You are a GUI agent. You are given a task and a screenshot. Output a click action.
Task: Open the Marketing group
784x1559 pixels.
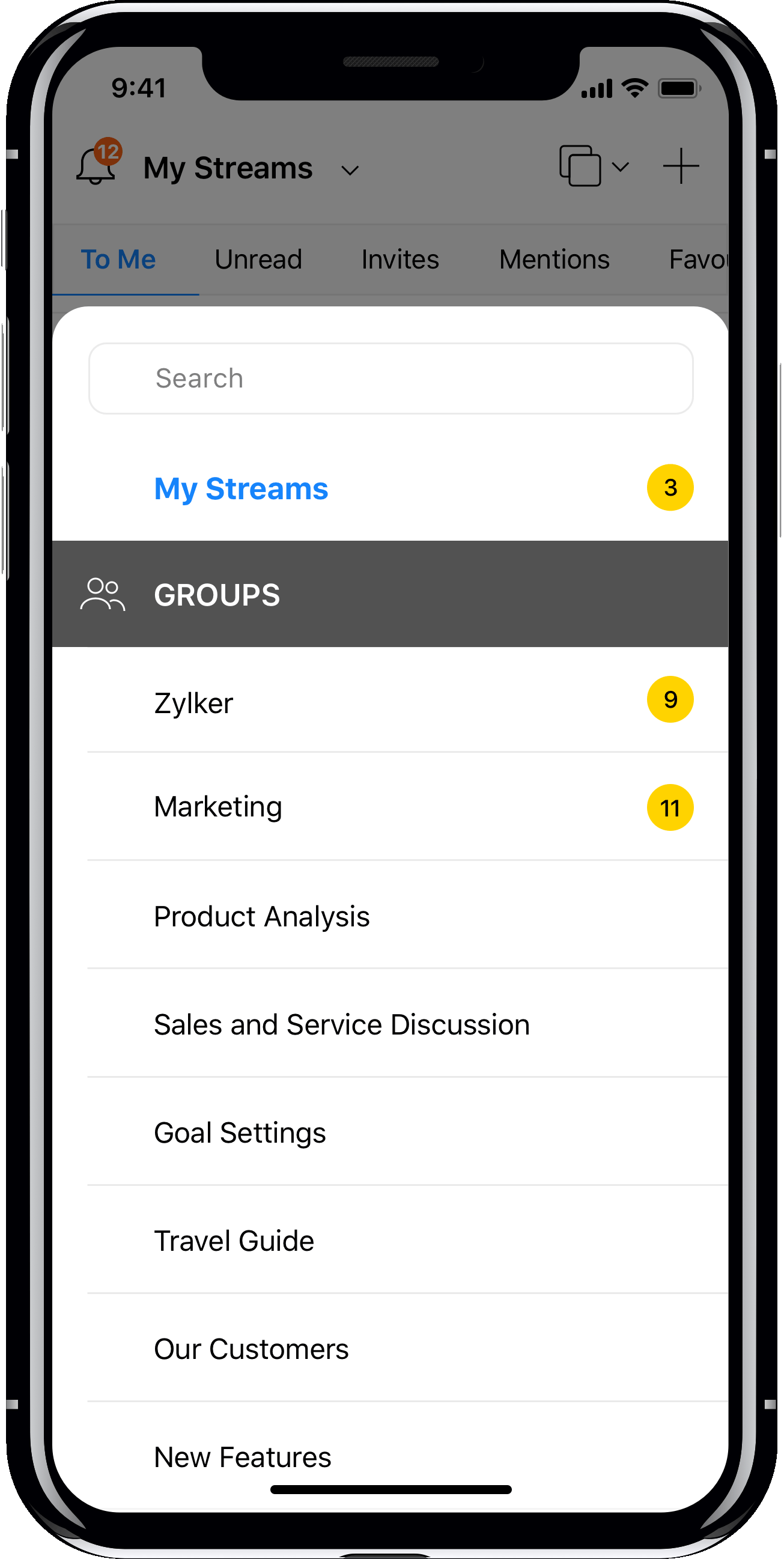(x=218, y=807)
